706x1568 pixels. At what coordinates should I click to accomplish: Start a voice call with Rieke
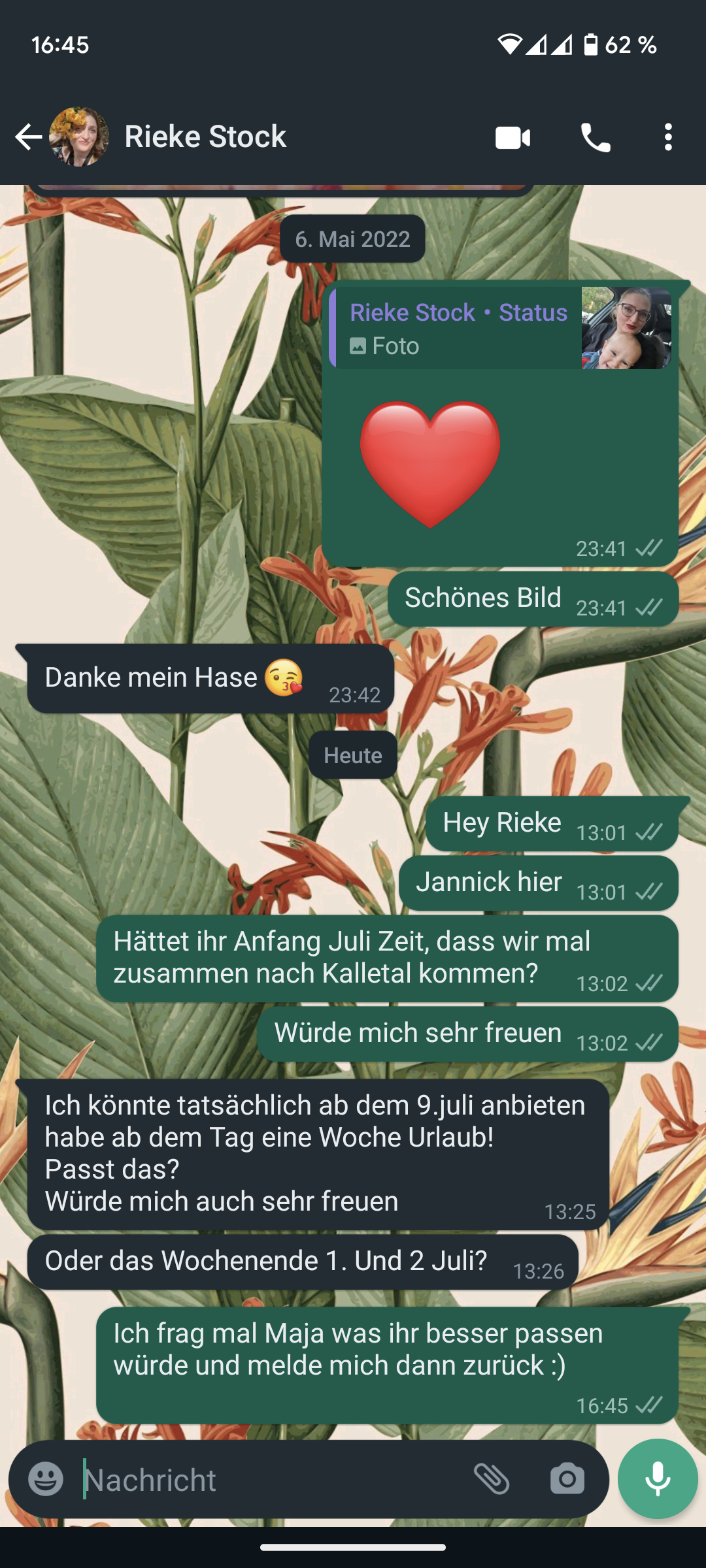(x=596, y=138)
